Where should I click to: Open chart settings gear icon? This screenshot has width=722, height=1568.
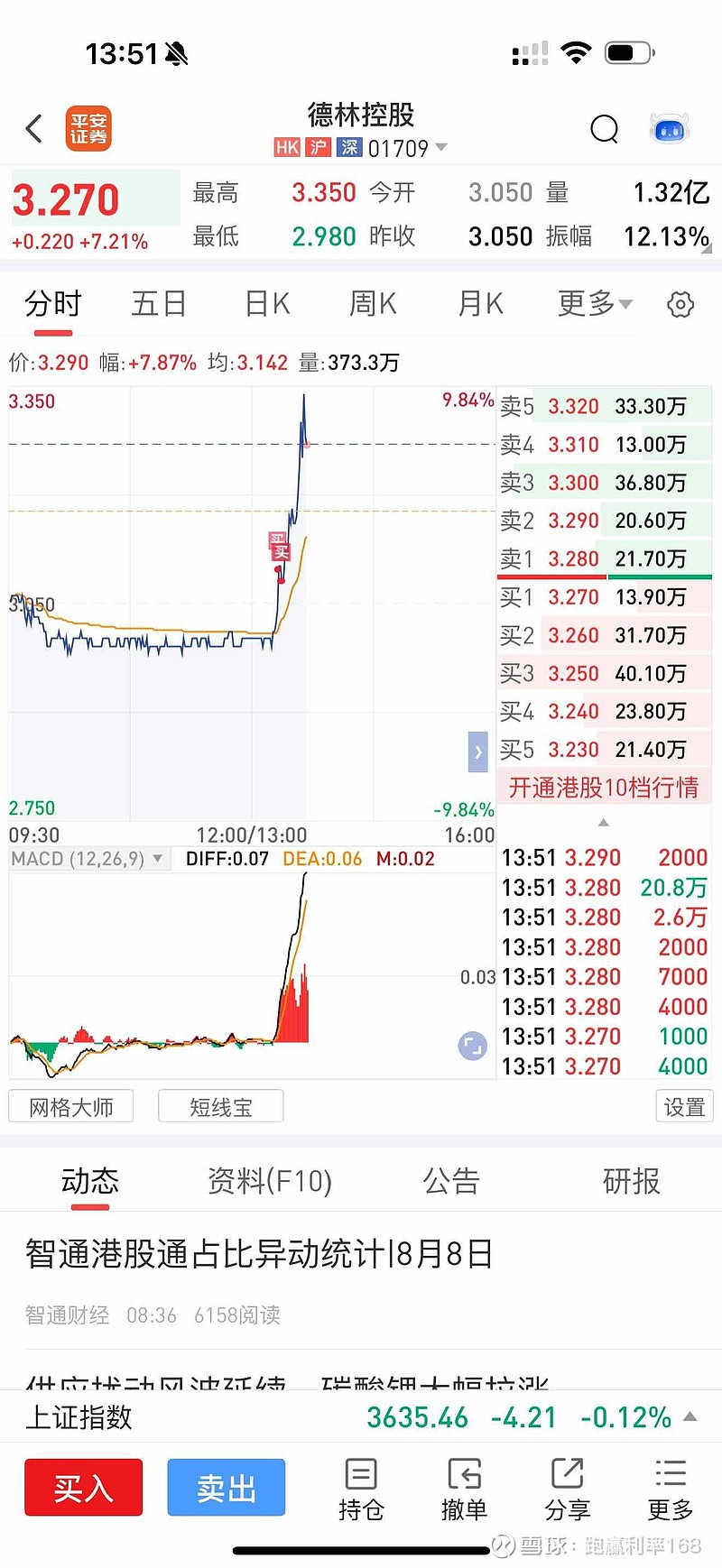coord(680,305)
